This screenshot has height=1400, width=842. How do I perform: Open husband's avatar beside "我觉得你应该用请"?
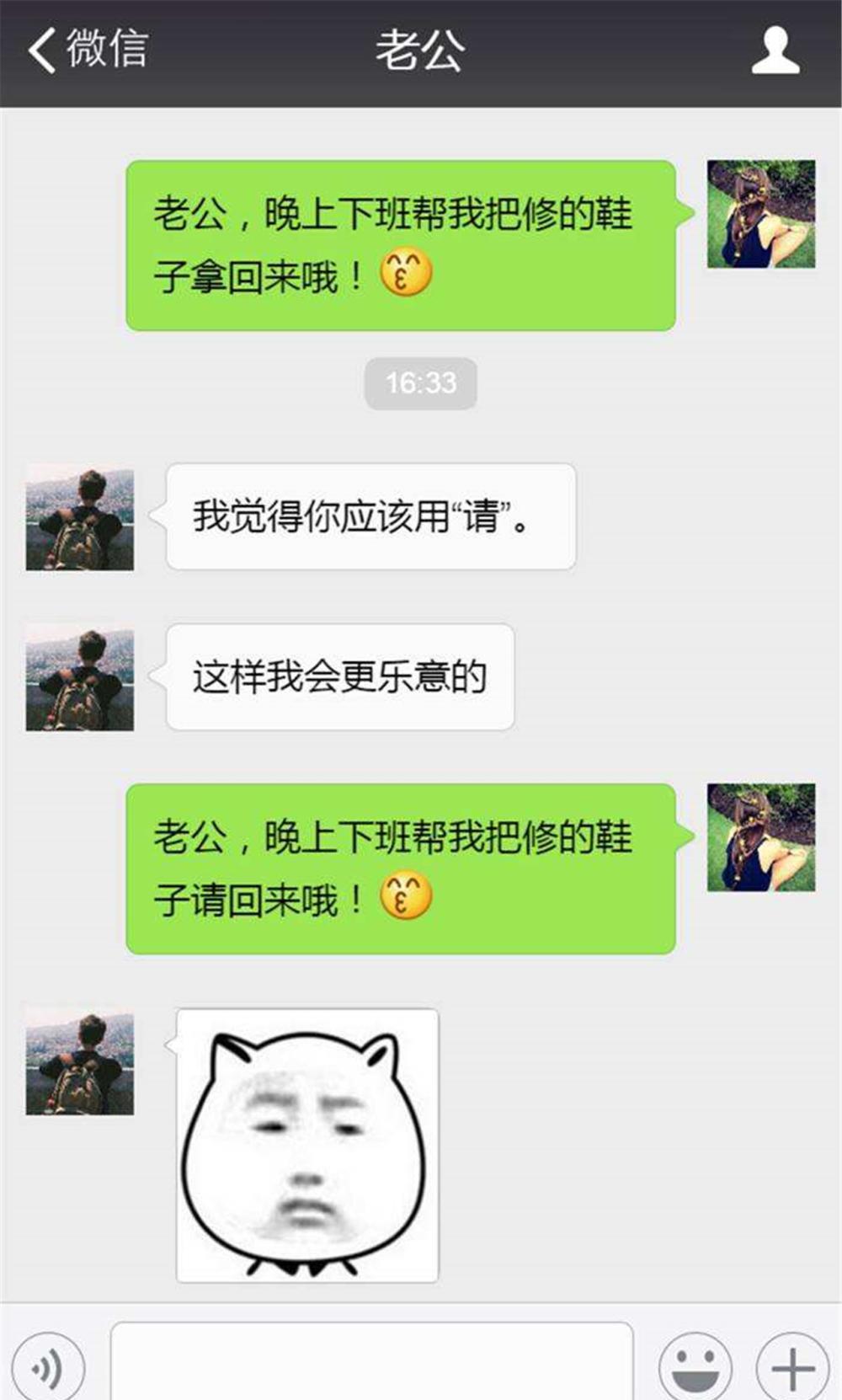click(x=80, y=516)
